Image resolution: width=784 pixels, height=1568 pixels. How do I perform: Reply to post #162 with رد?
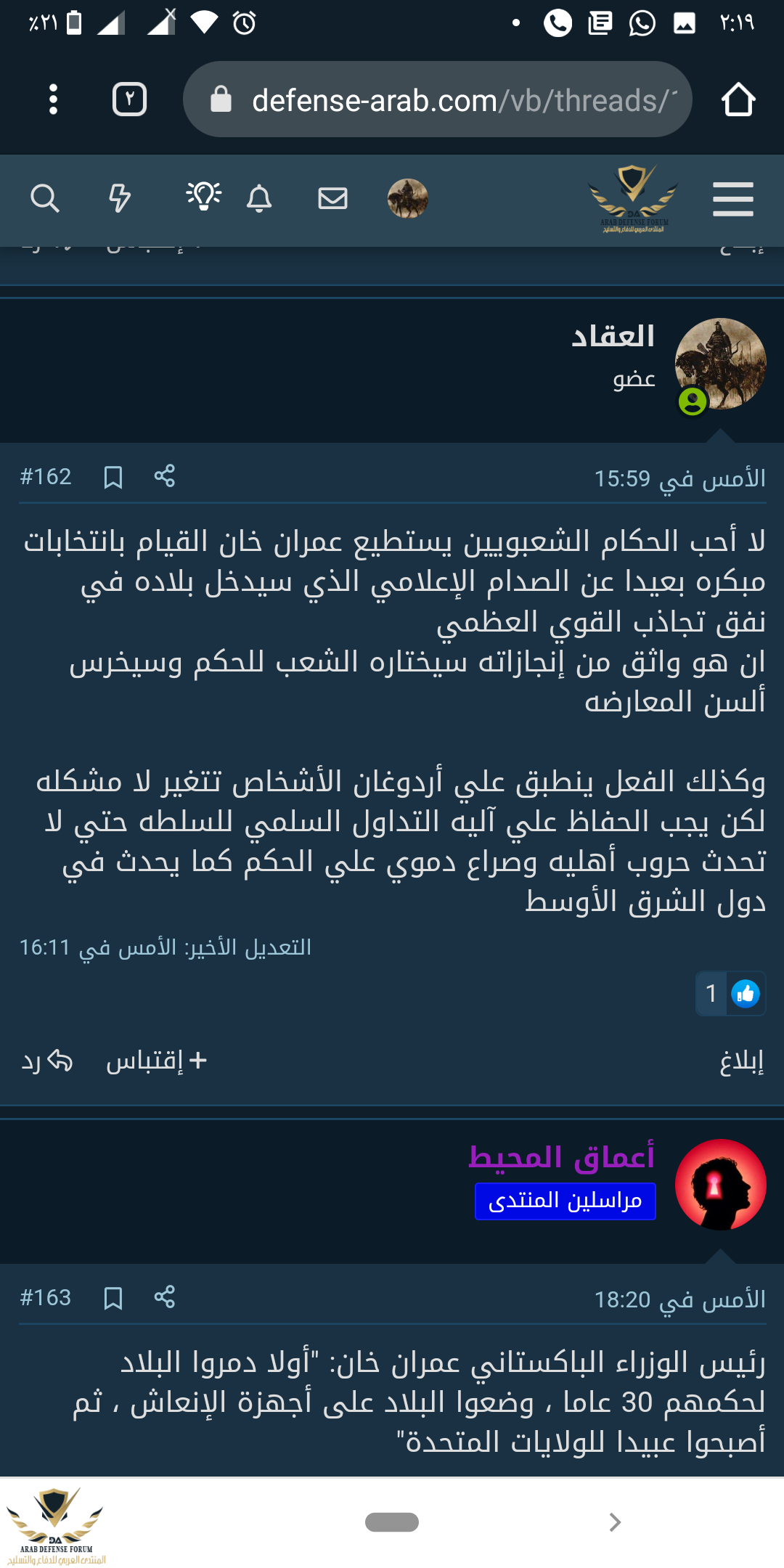pos(46,1061)
